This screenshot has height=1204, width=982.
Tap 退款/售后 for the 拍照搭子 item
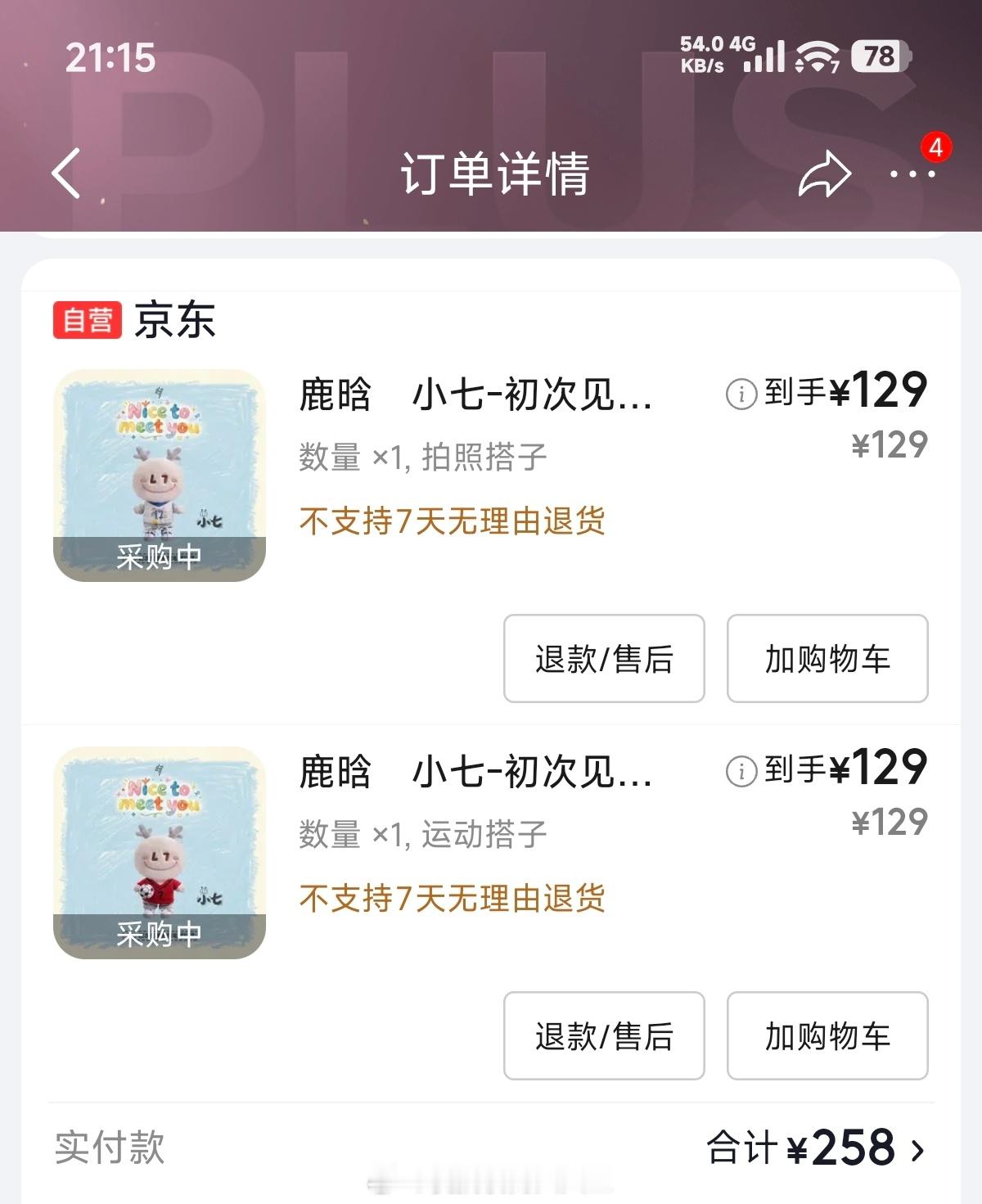tap(604, 660)
